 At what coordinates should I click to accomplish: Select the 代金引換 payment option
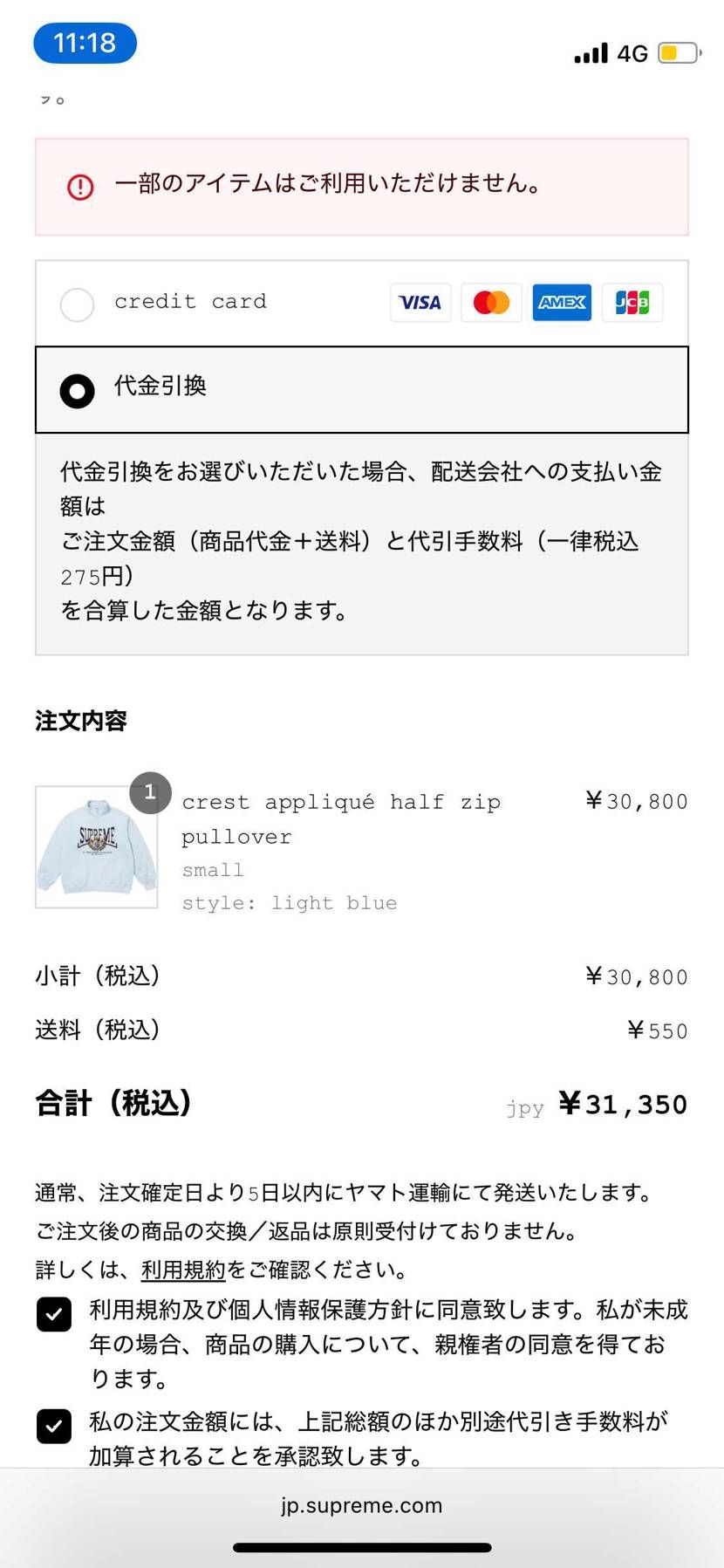(77, 391)
